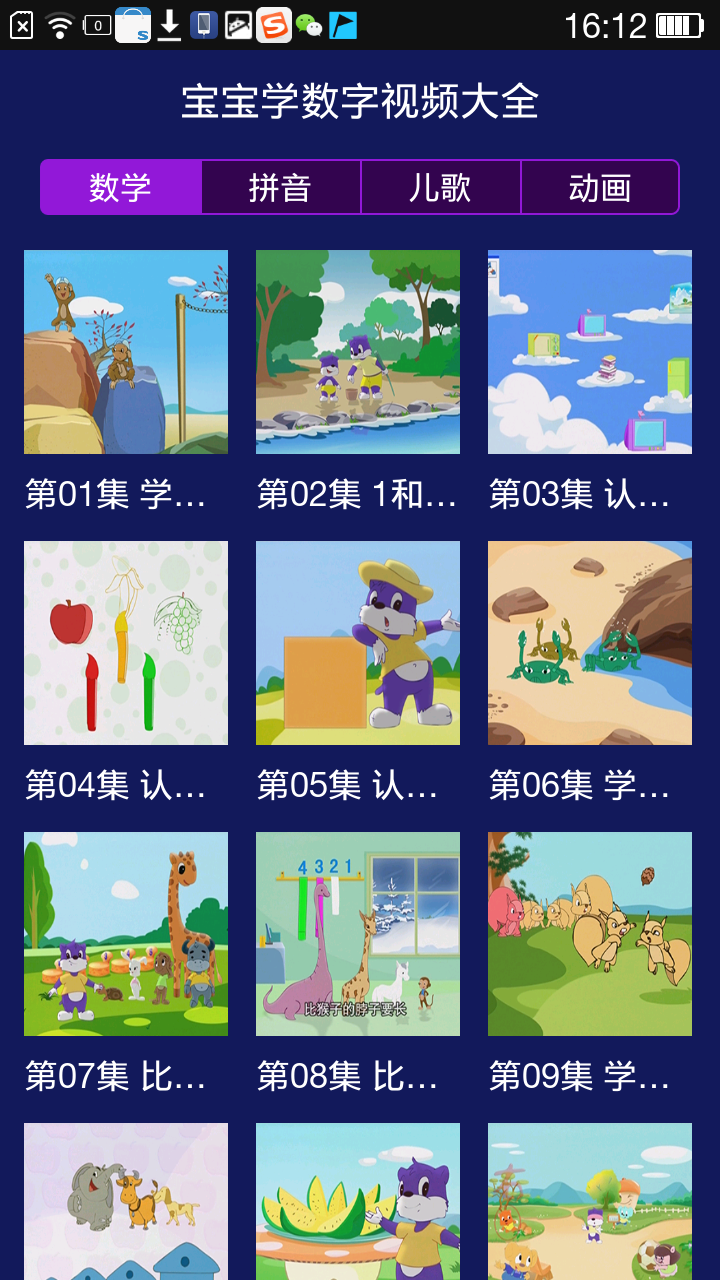The height and width of the screenshot is (1280, 720).
Task: Select the 第07集 video tile
Action: [126, 934]
